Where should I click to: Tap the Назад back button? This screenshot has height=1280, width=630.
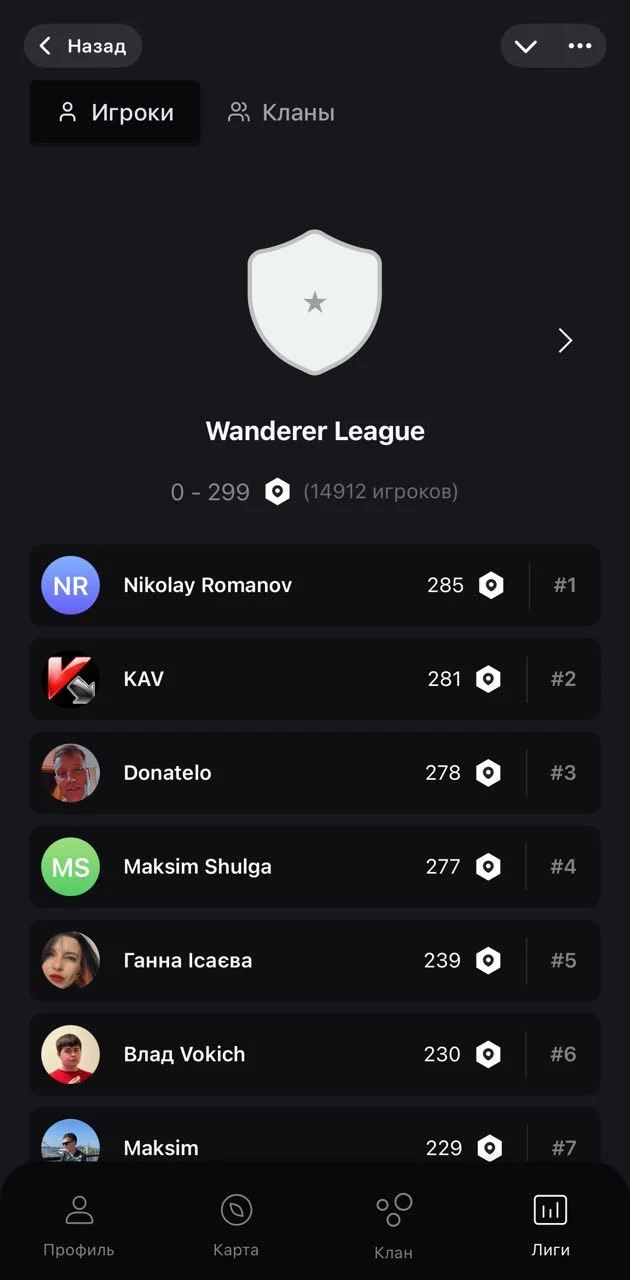pos(83,46)
